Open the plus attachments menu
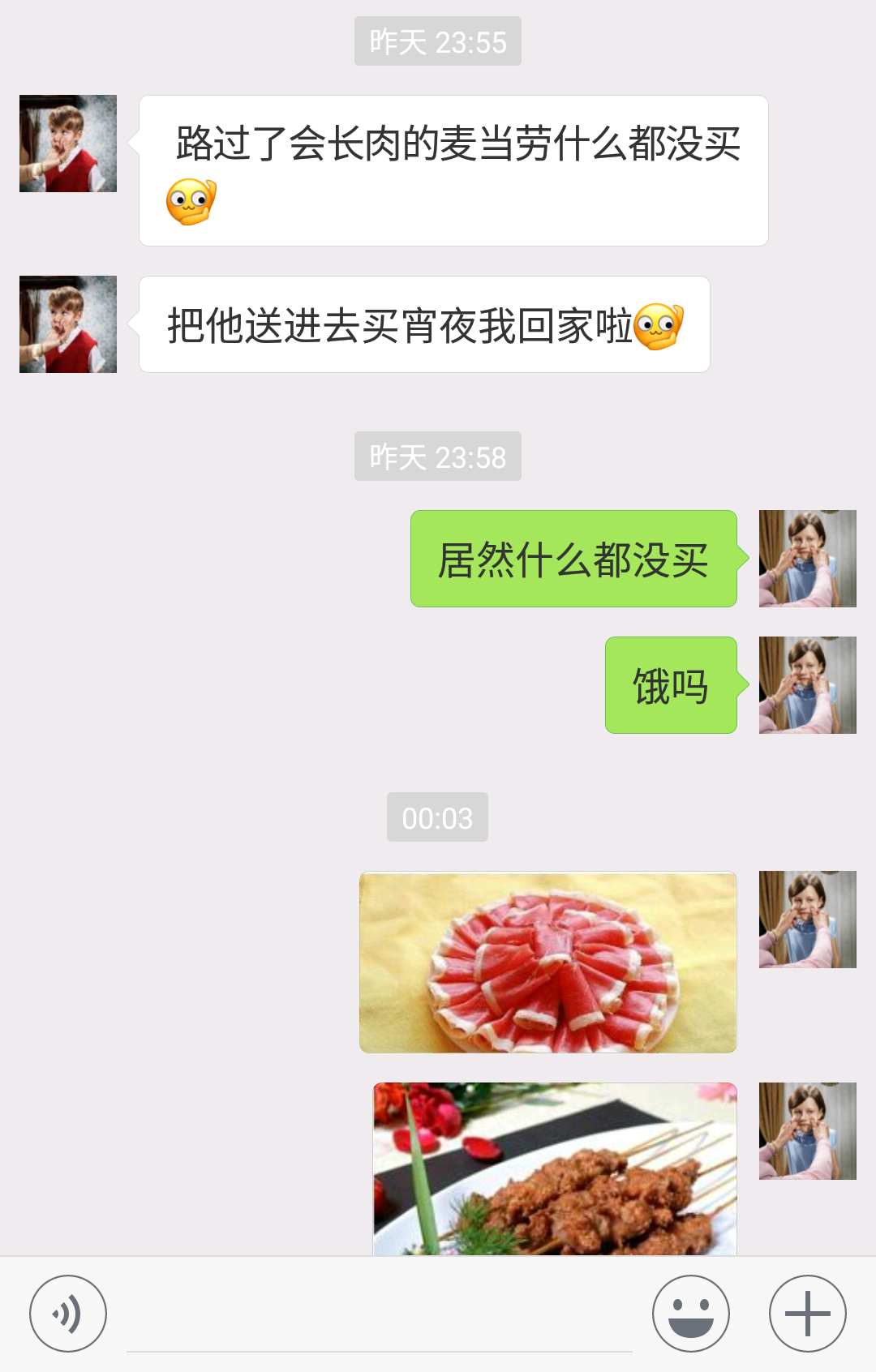This screenshot has height=1372, width=876. pyautogui.click(x=807, y=1313)
